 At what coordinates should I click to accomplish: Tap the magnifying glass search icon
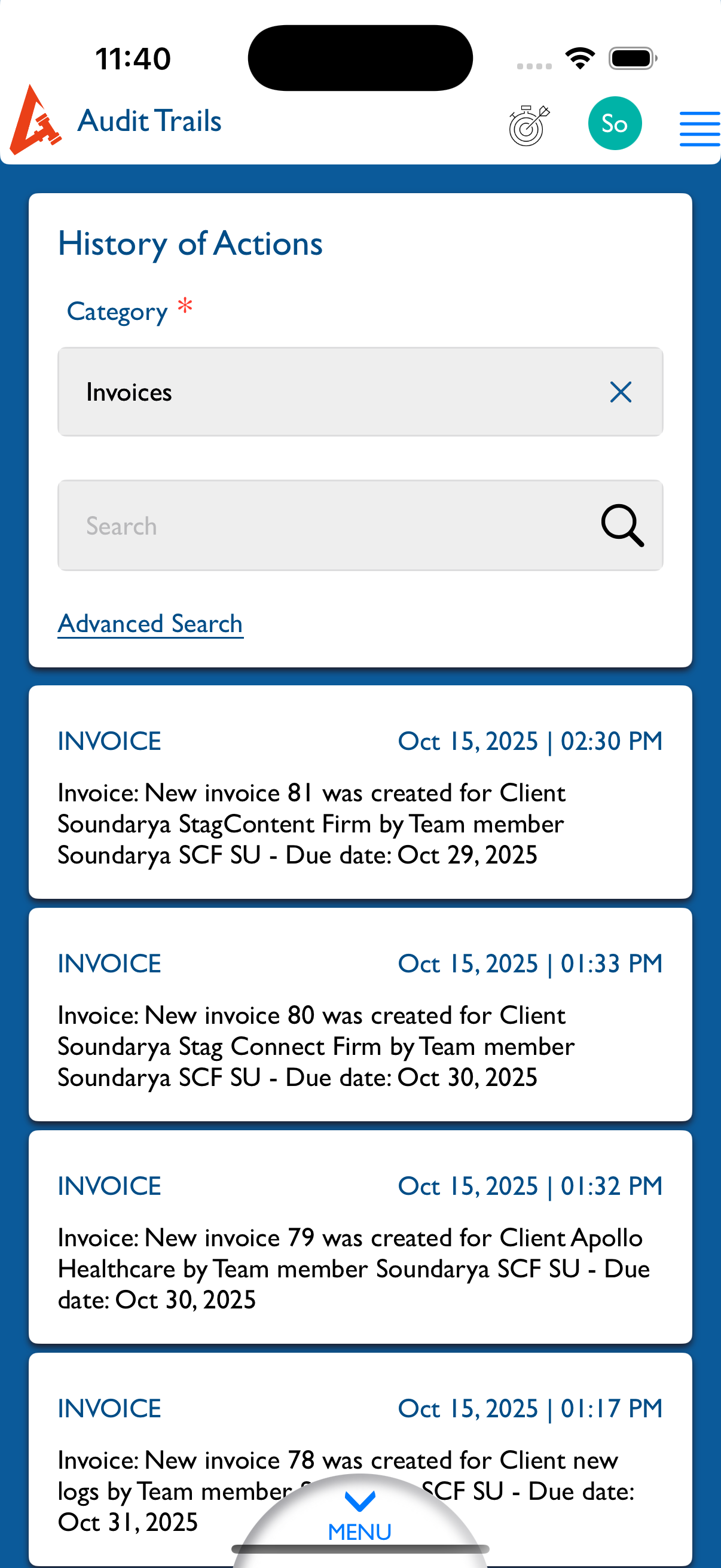pos(622,525)
